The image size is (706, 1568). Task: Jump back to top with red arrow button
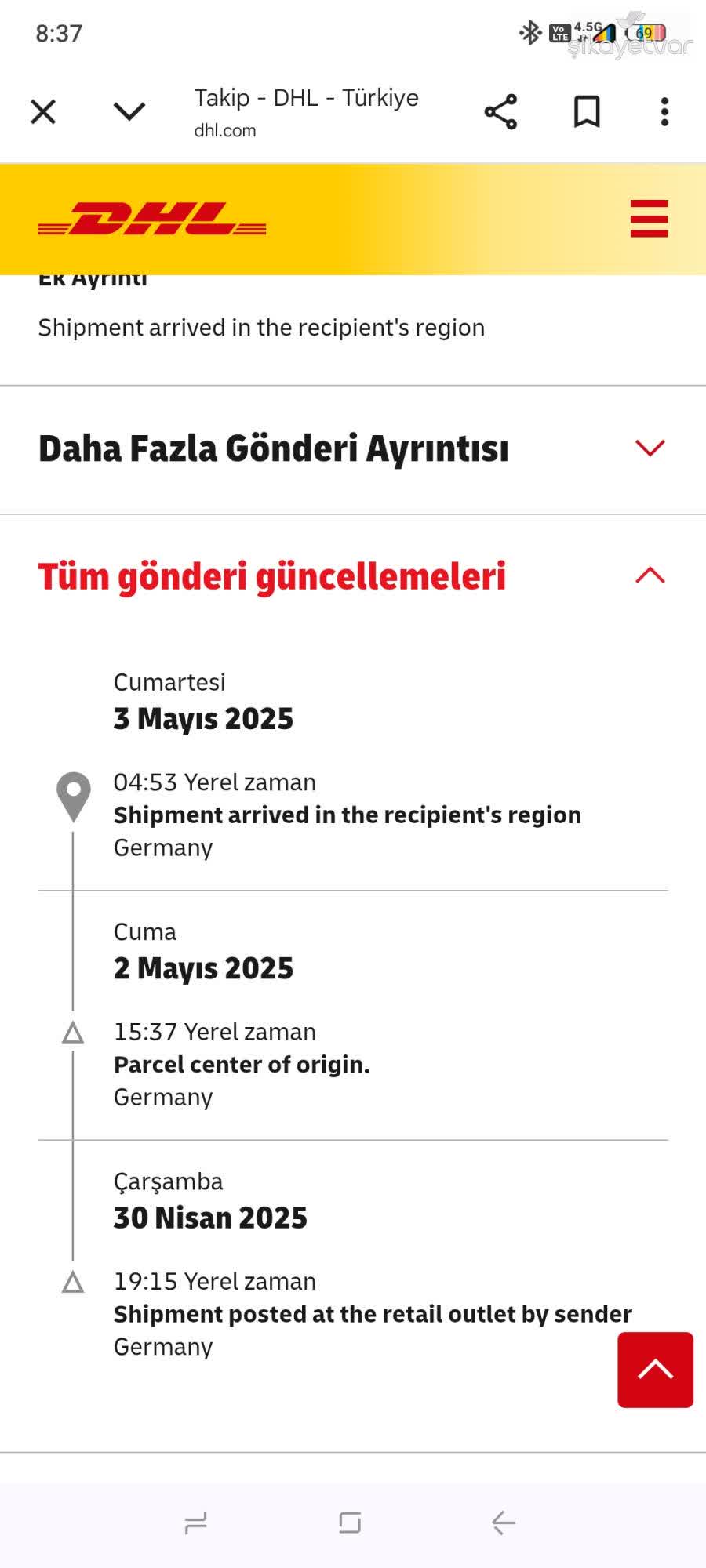click(655, 1370)
